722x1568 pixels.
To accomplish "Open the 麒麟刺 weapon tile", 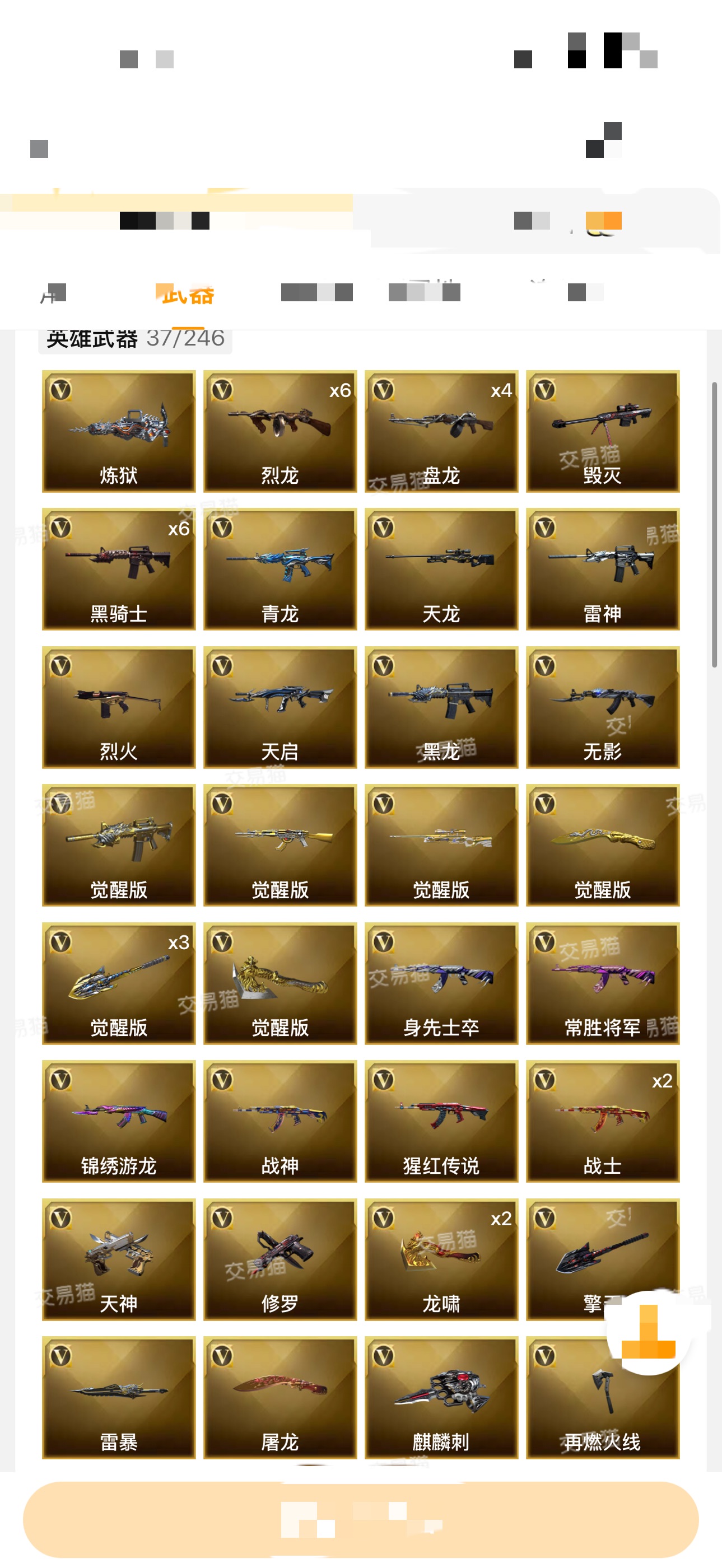I will 441,1398.
